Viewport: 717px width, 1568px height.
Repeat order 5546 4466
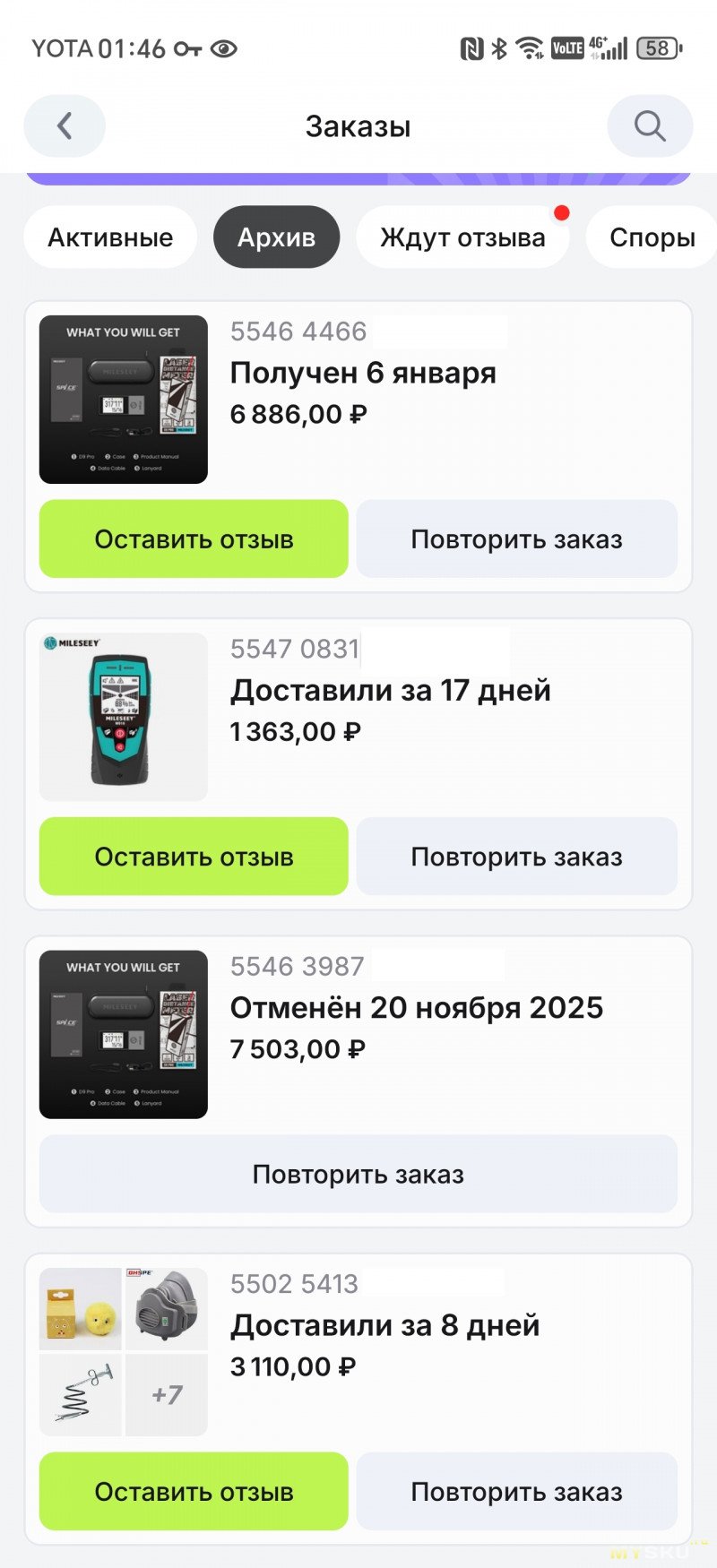(516, 539)
